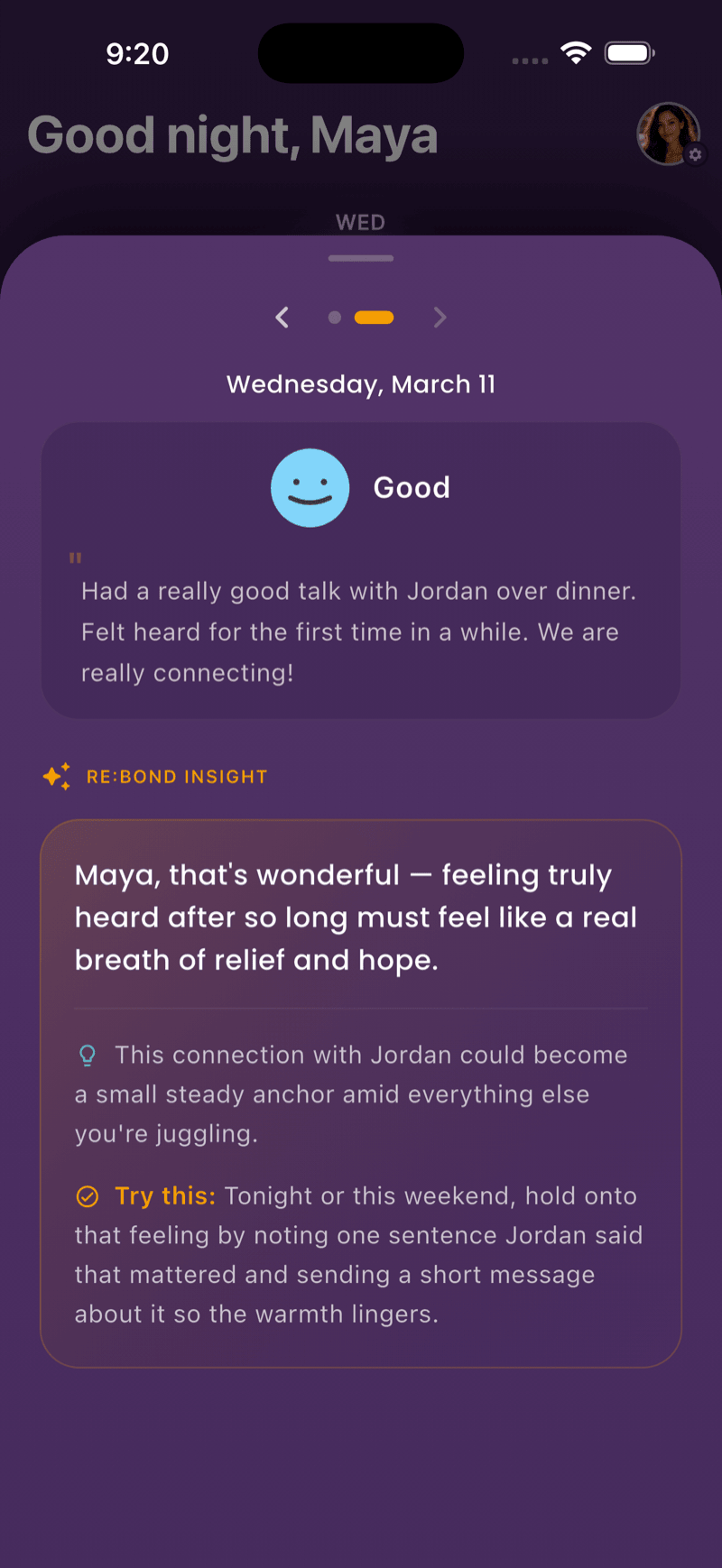Open profile via Maya's avatar photo
722x1568 pixels.
coord(668,135)
